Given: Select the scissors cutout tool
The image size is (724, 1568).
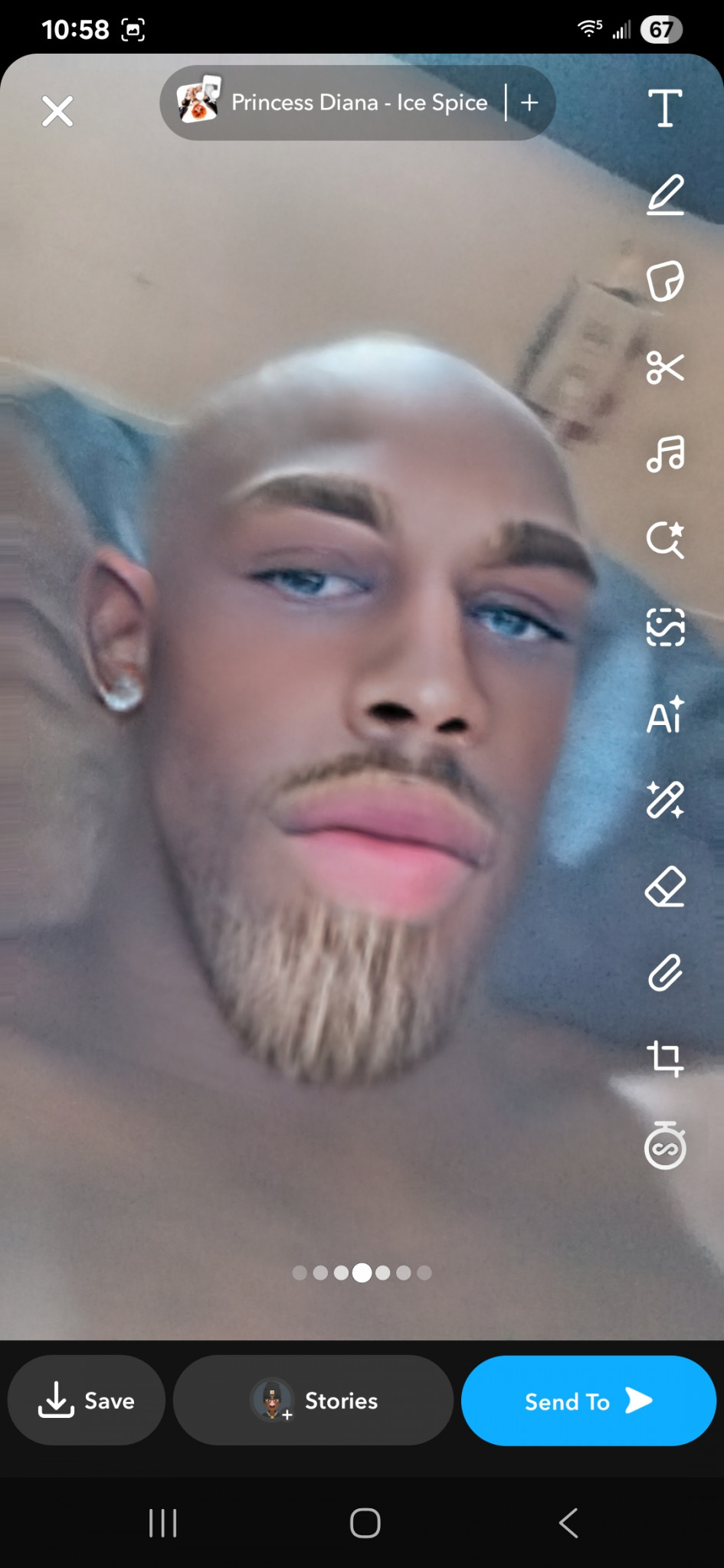Looking at the screenshot, I should click(x=665, y=368).
